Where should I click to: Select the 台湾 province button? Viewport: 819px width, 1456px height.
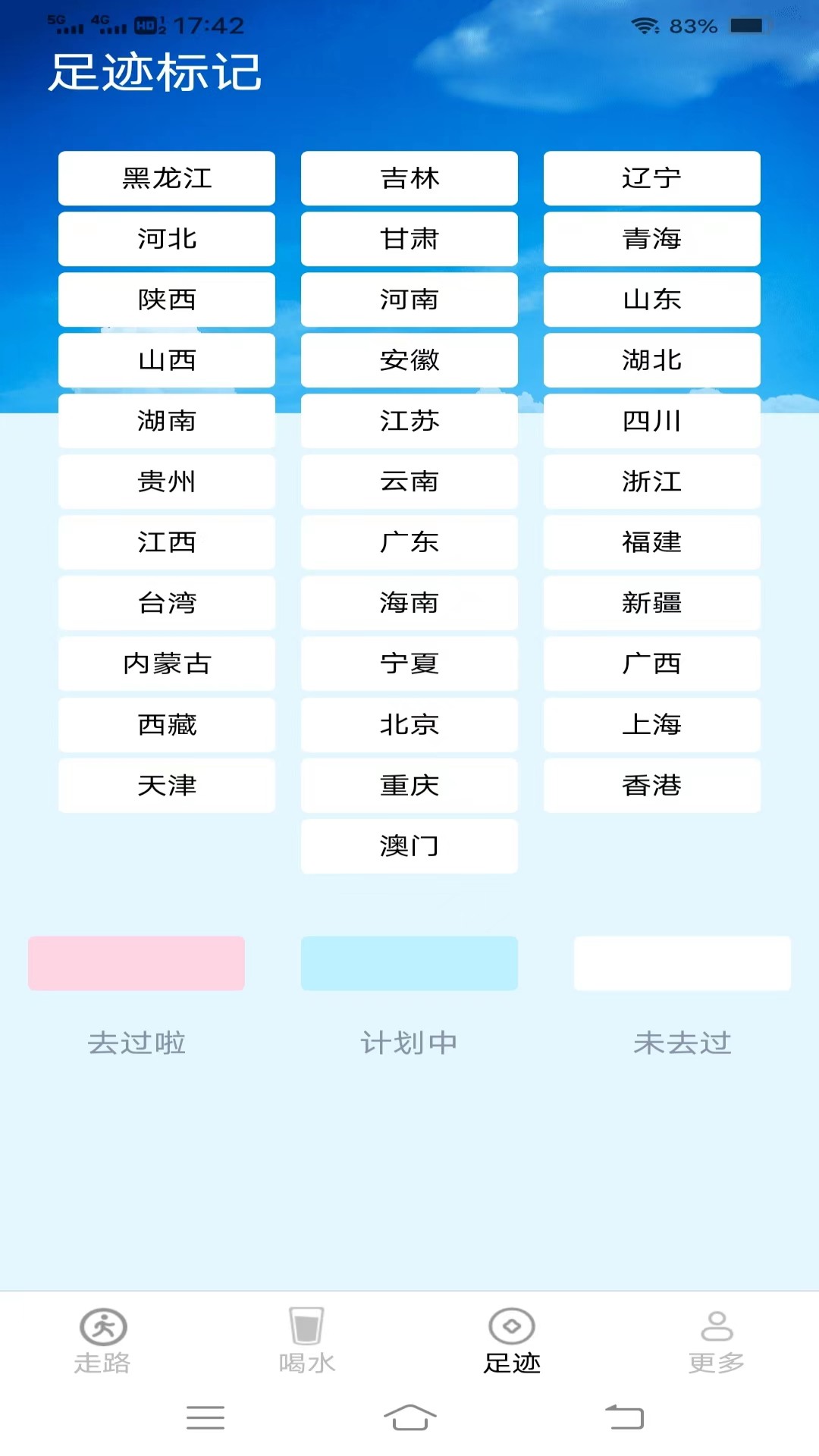pyautogui.click(x=166, y=603)
